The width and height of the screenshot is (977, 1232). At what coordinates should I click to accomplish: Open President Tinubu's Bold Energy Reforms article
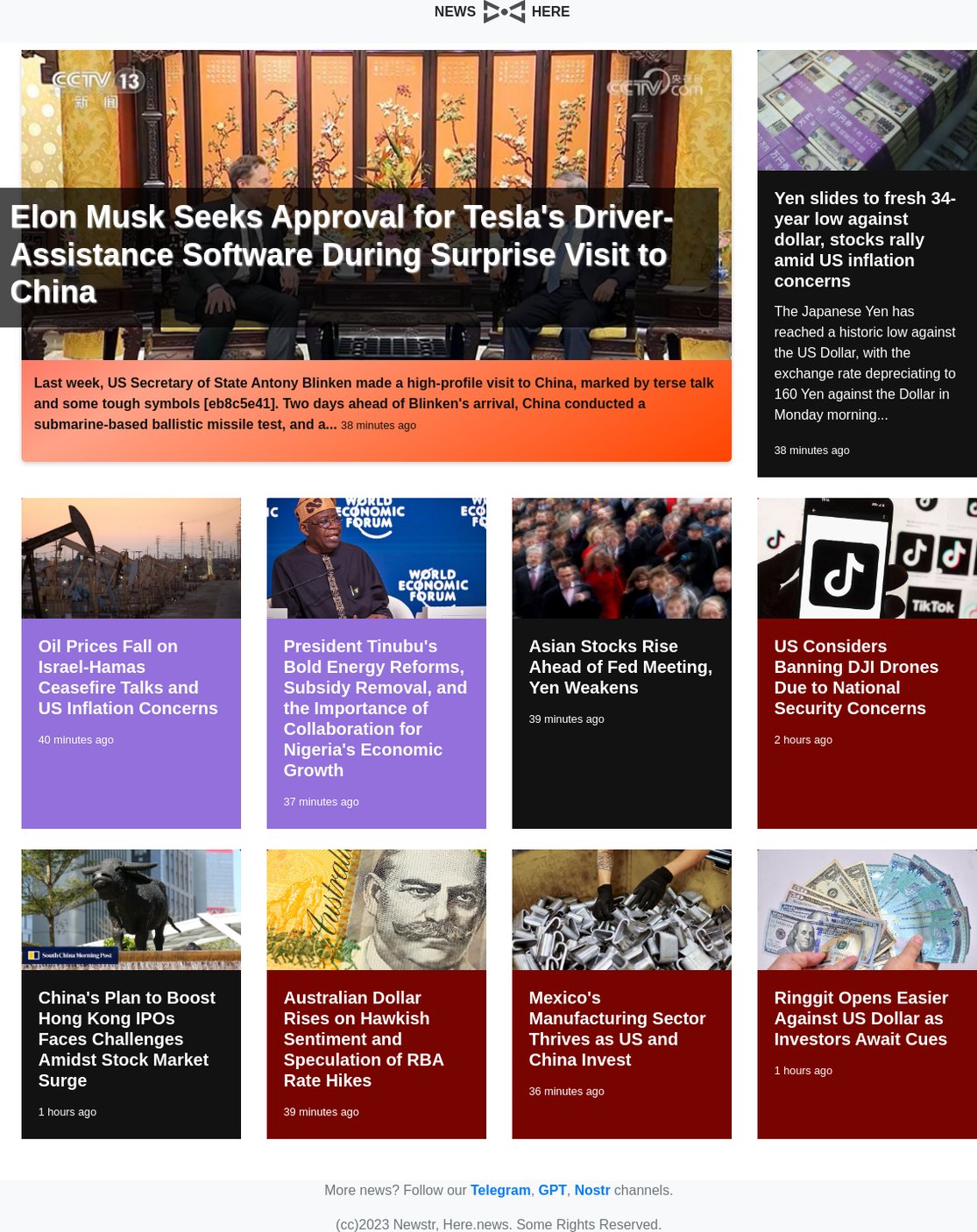(375, 707)
